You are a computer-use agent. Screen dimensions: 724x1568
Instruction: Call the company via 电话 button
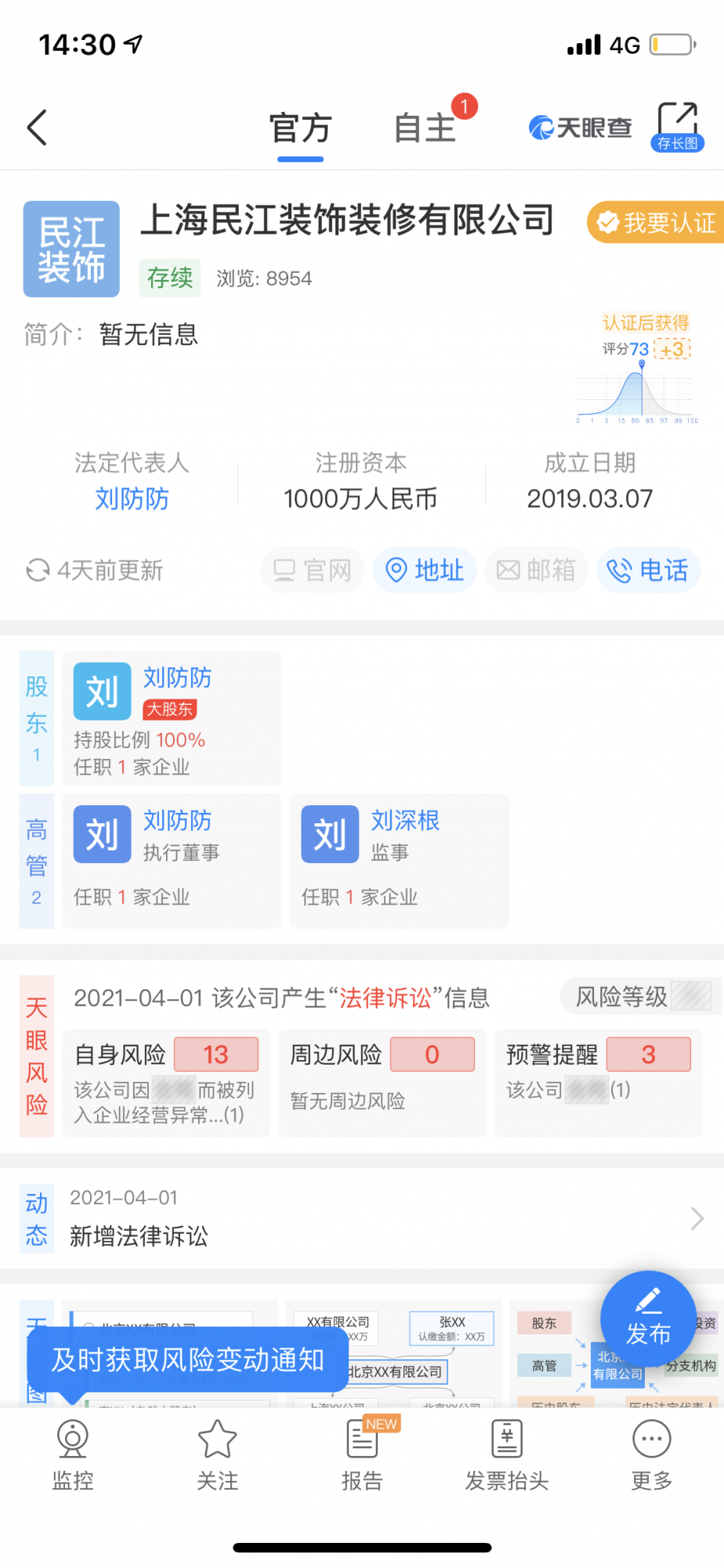tap(649, 570)
